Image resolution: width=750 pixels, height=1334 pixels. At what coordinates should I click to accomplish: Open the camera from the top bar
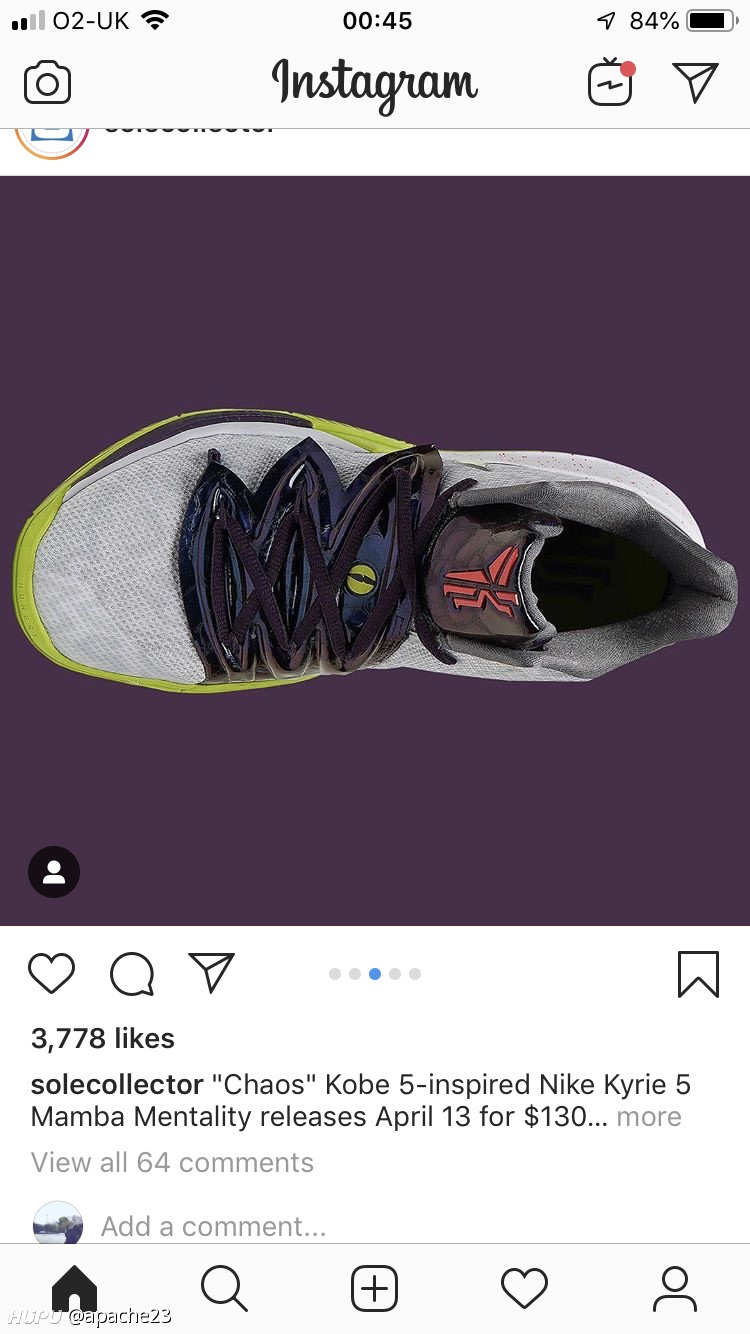[x=47, y=83]
